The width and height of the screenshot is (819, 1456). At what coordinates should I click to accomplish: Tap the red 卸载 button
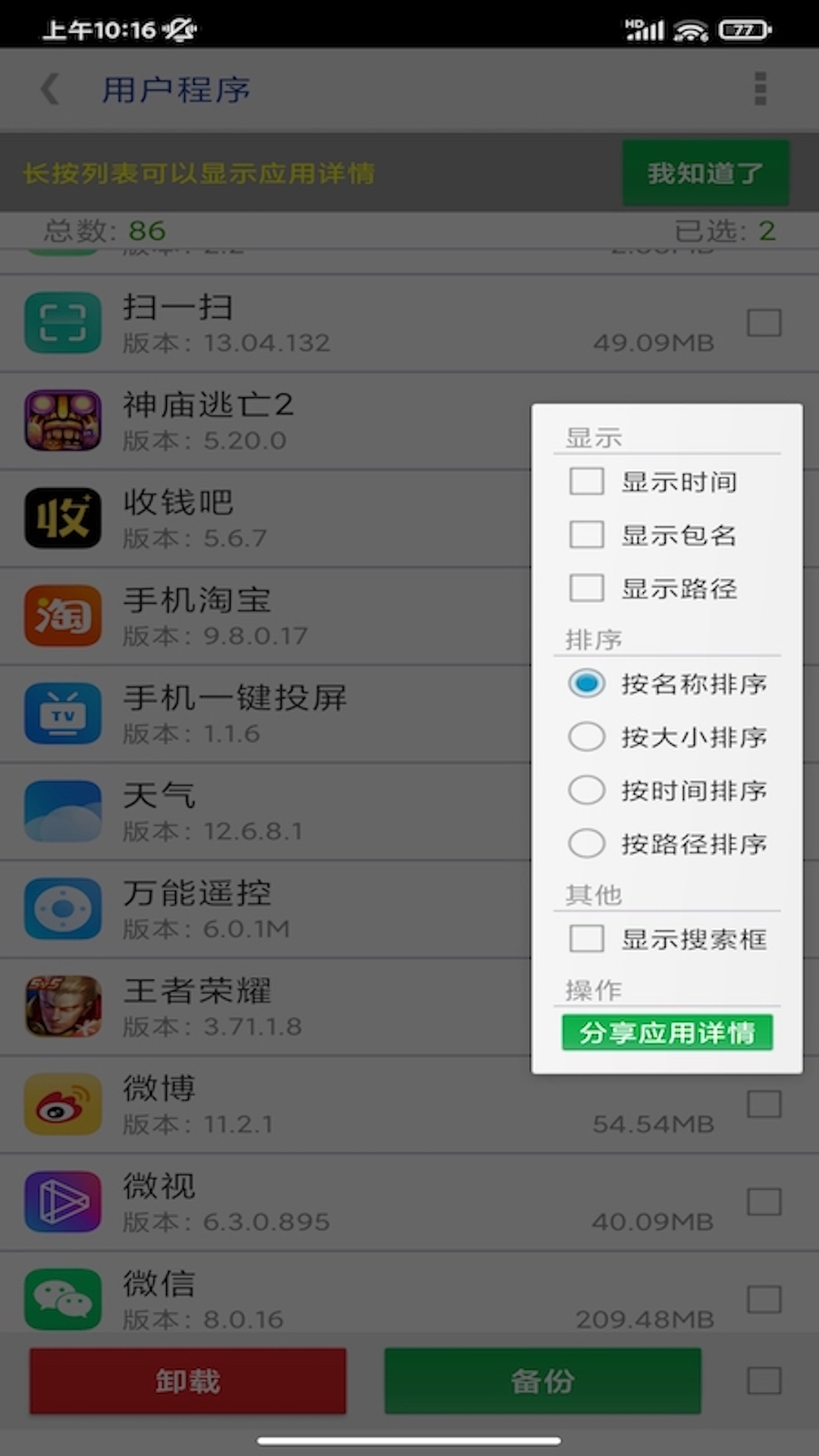(188, 1381)
